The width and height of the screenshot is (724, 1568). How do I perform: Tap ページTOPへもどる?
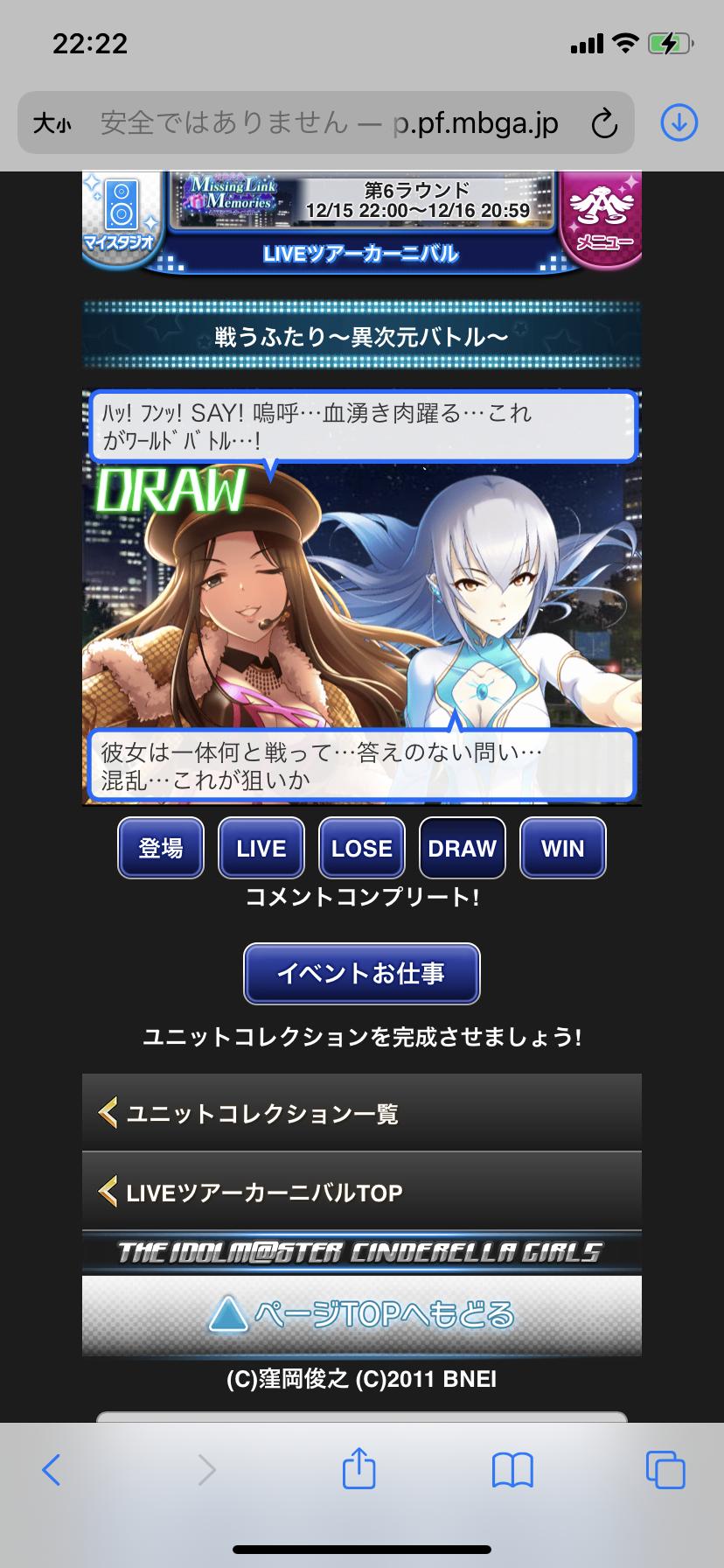(362, 1315)
